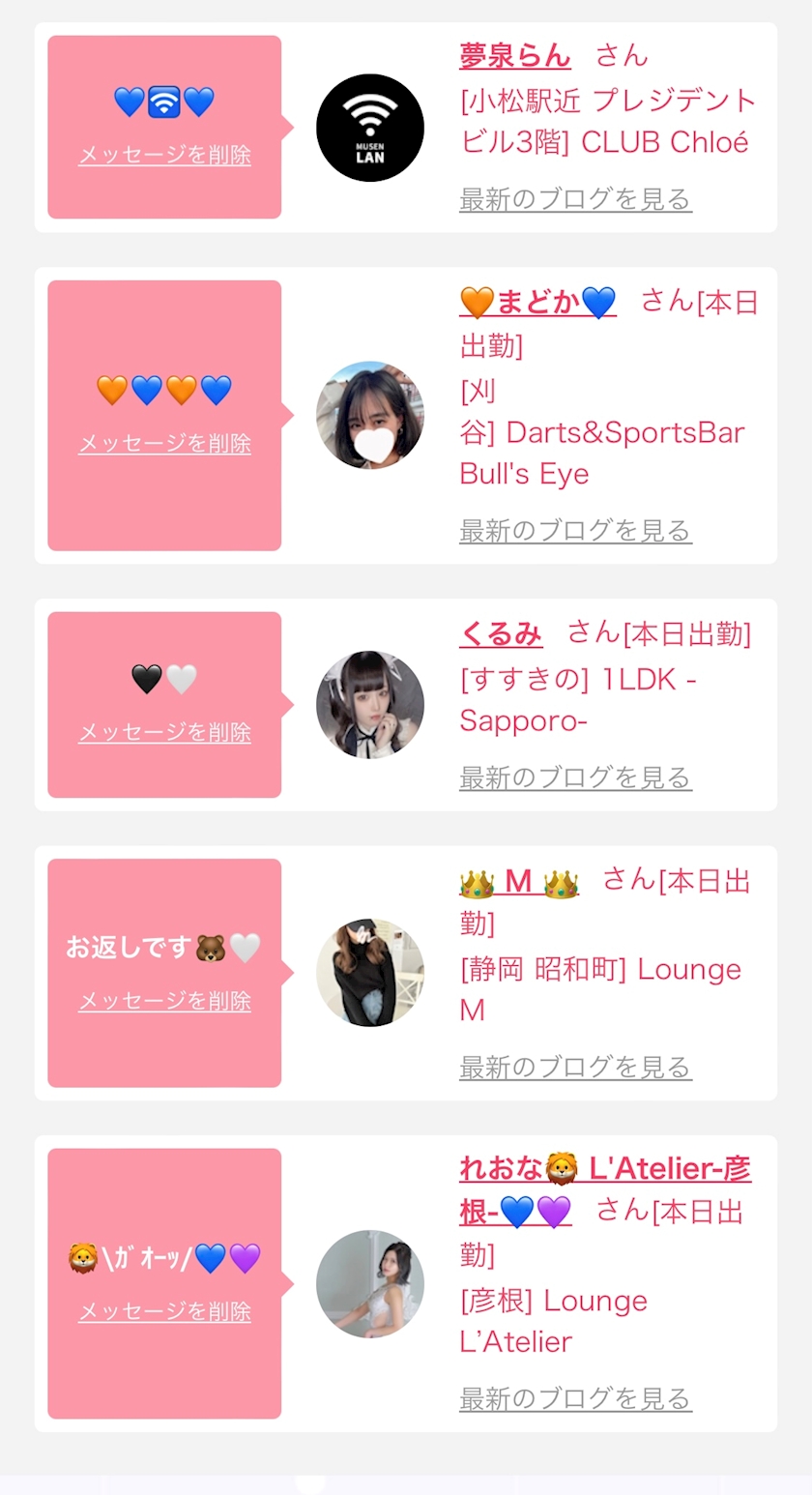
Task: View 夢泉らん's latest blog
Action: click(575, 199)
